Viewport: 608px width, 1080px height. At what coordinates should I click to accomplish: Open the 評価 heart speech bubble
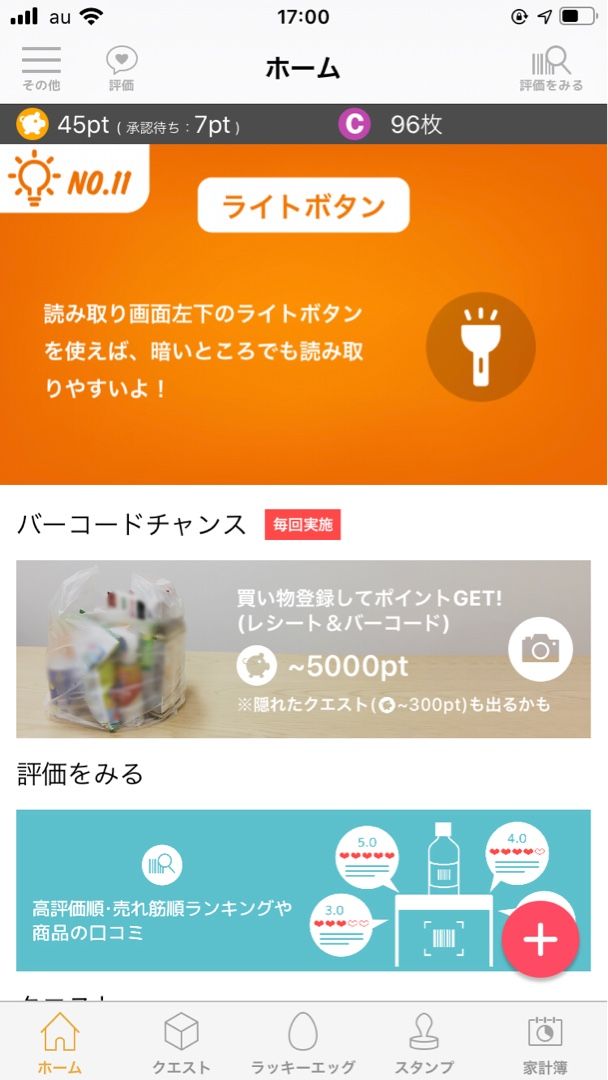pyautogui.click(x=121, y=68)
